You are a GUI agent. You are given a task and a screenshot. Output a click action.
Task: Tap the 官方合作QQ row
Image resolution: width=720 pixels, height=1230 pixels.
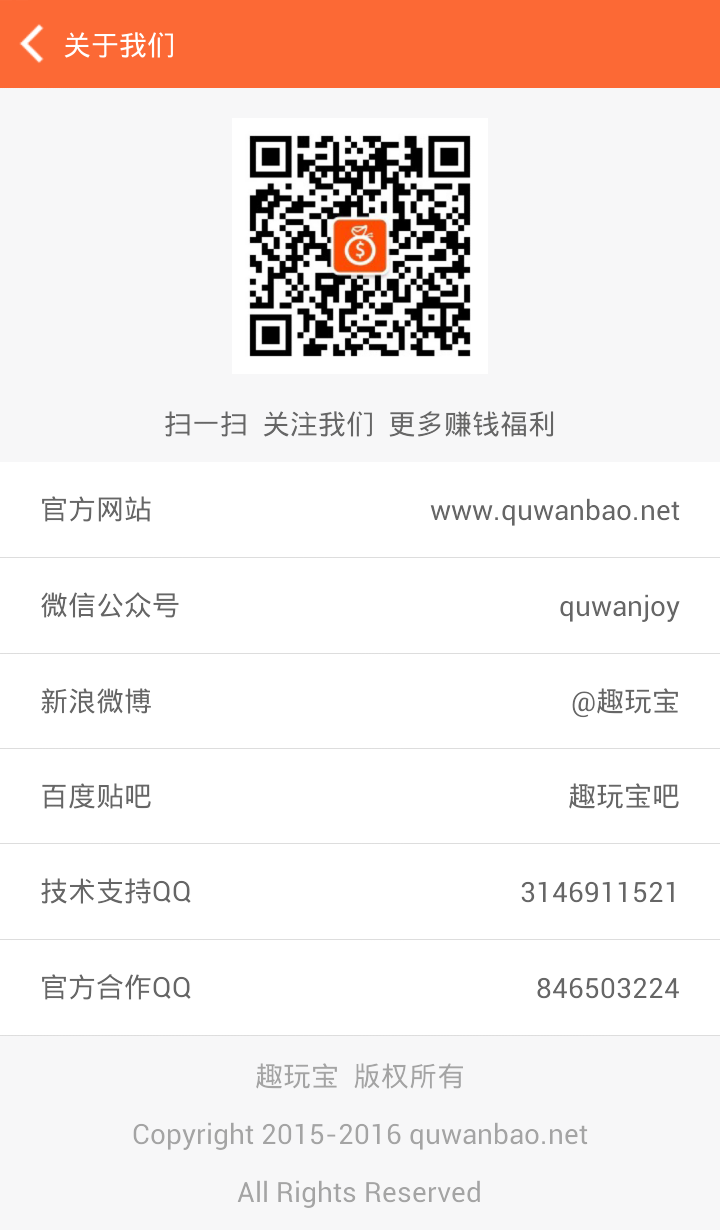click(x=360, y=988)
